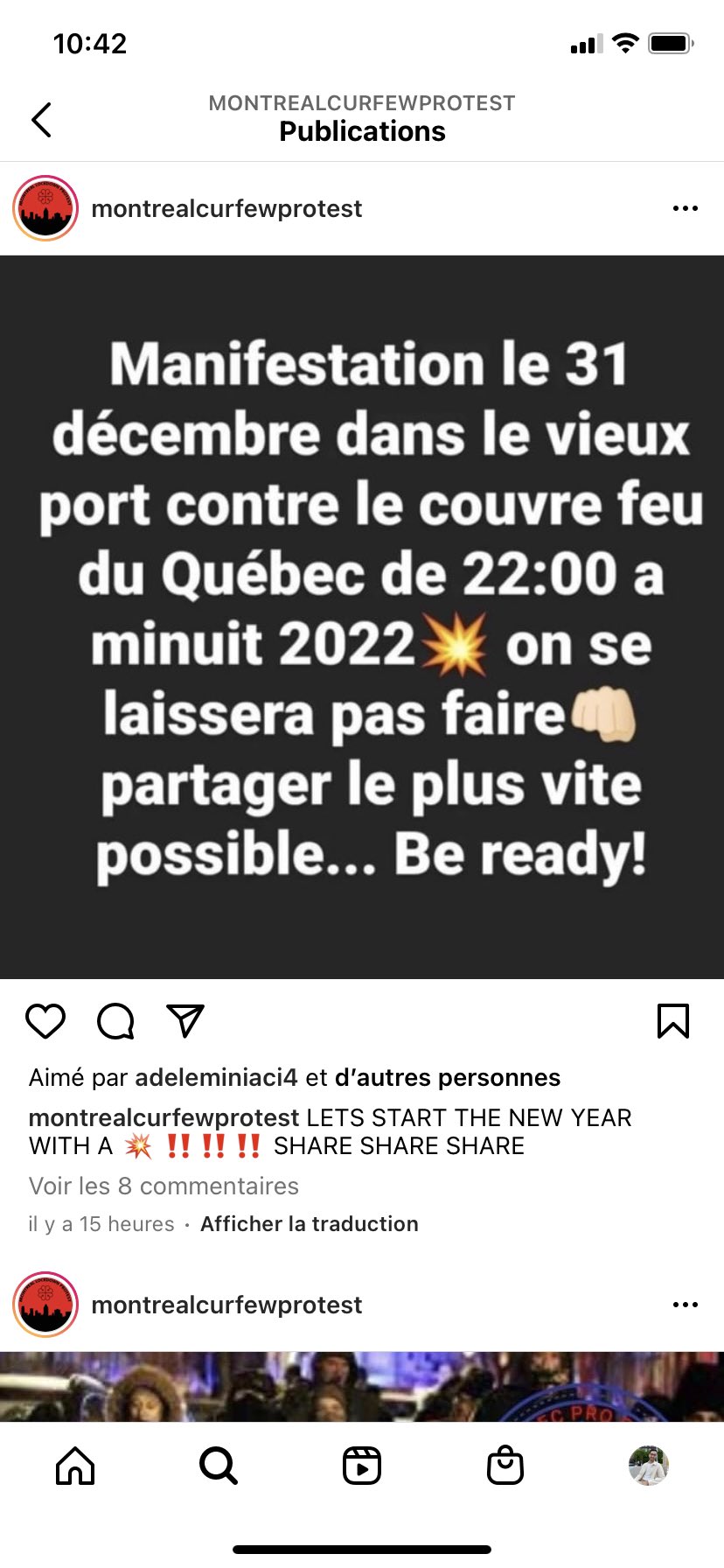Open the Shop tab

click(x=505, y=1465)
